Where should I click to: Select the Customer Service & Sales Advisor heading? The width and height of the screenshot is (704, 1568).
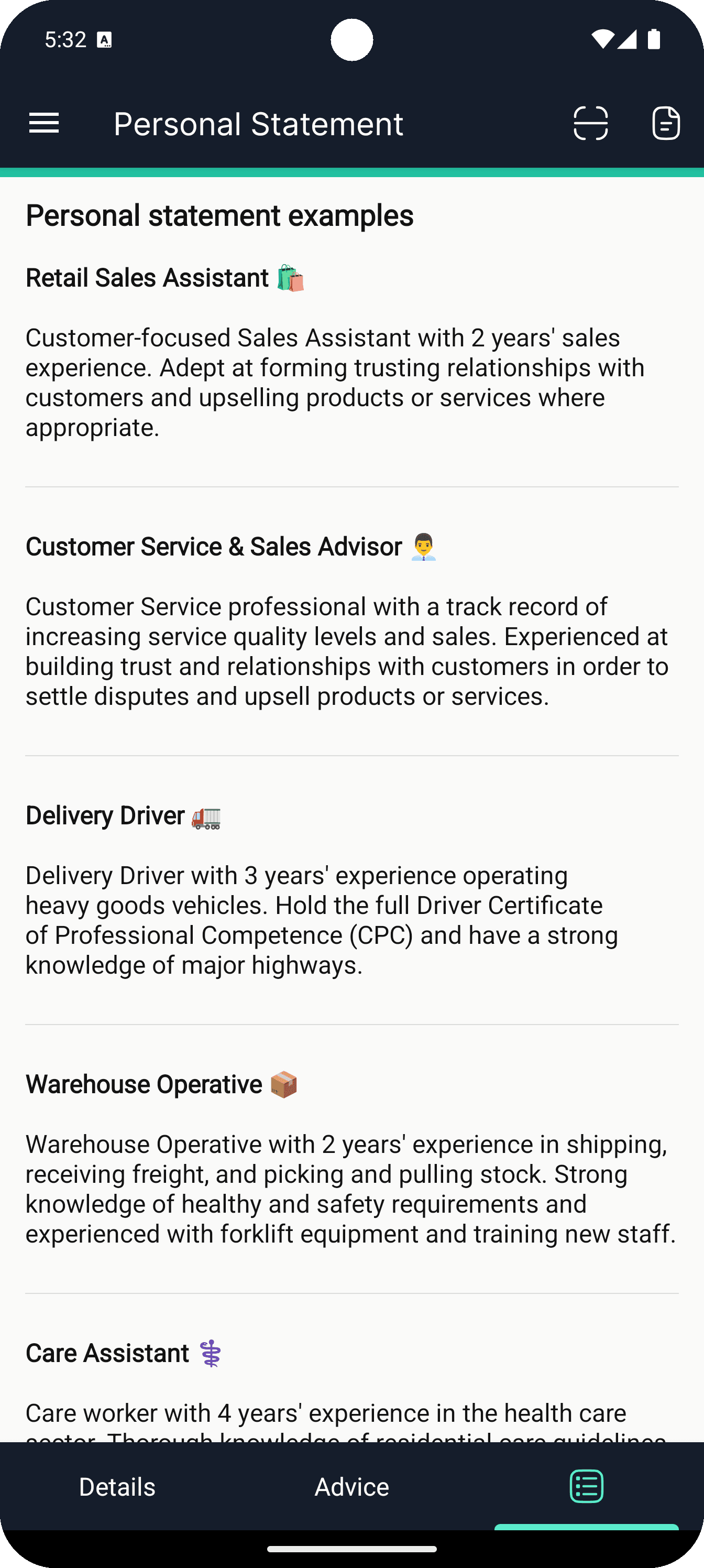point(214,546)
